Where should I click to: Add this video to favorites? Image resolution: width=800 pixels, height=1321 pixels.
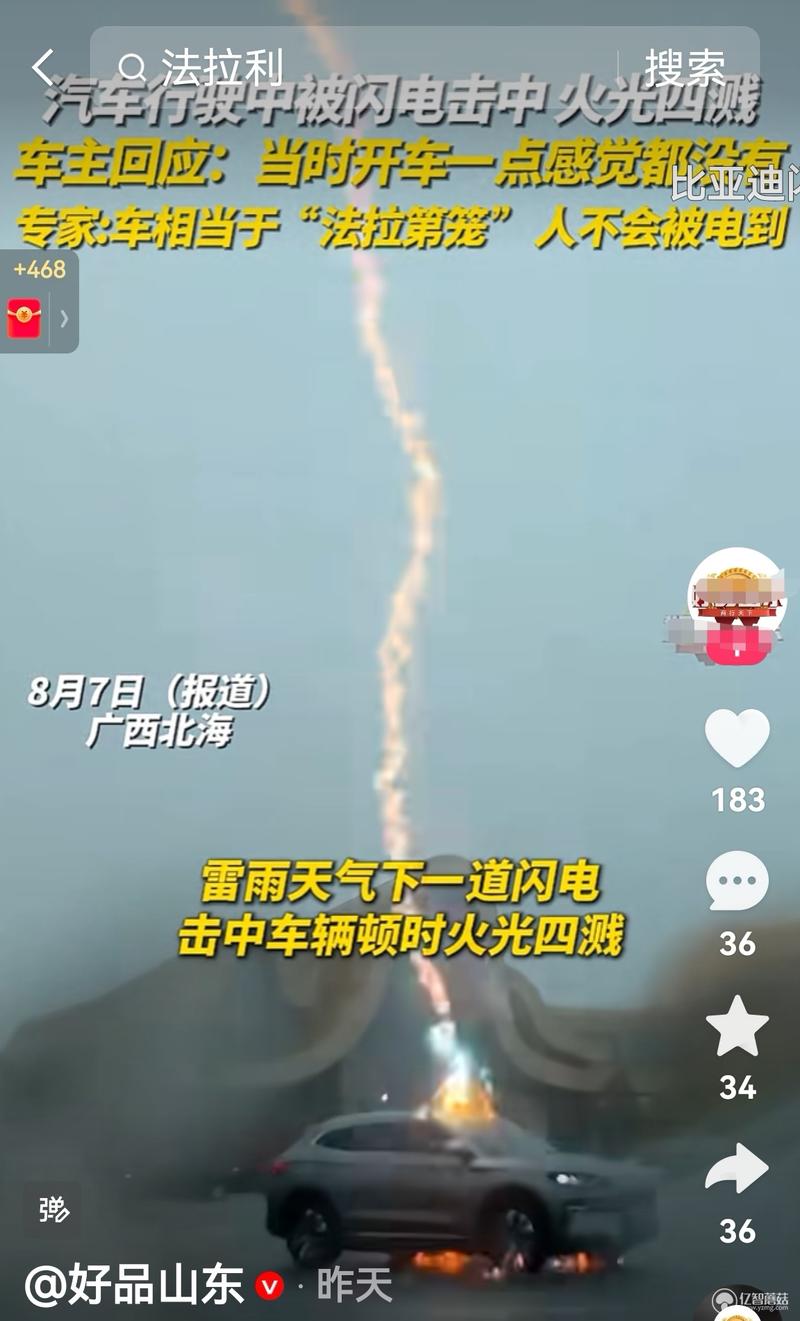(x=737, y=1027)
